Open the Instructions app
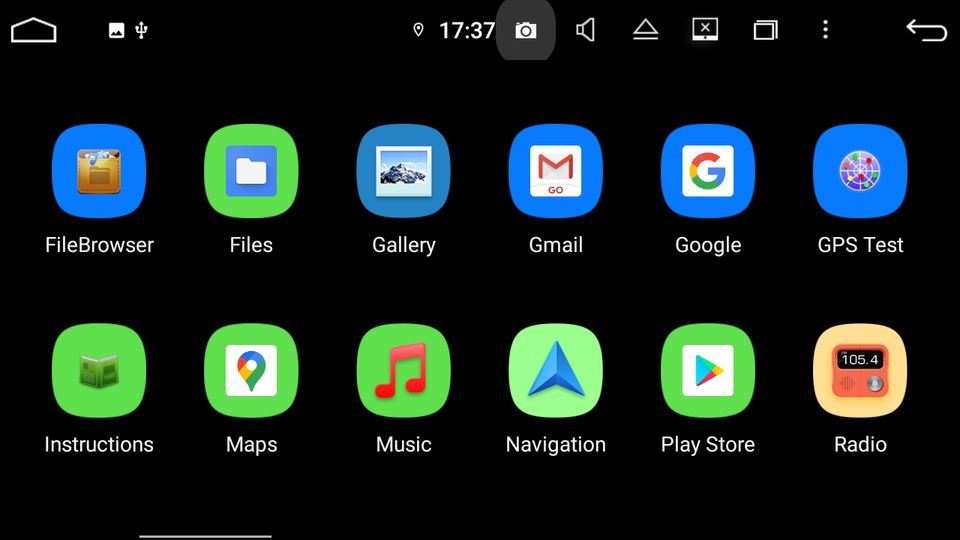This screenshot has width=960, height=540. [x=99, y=371]
